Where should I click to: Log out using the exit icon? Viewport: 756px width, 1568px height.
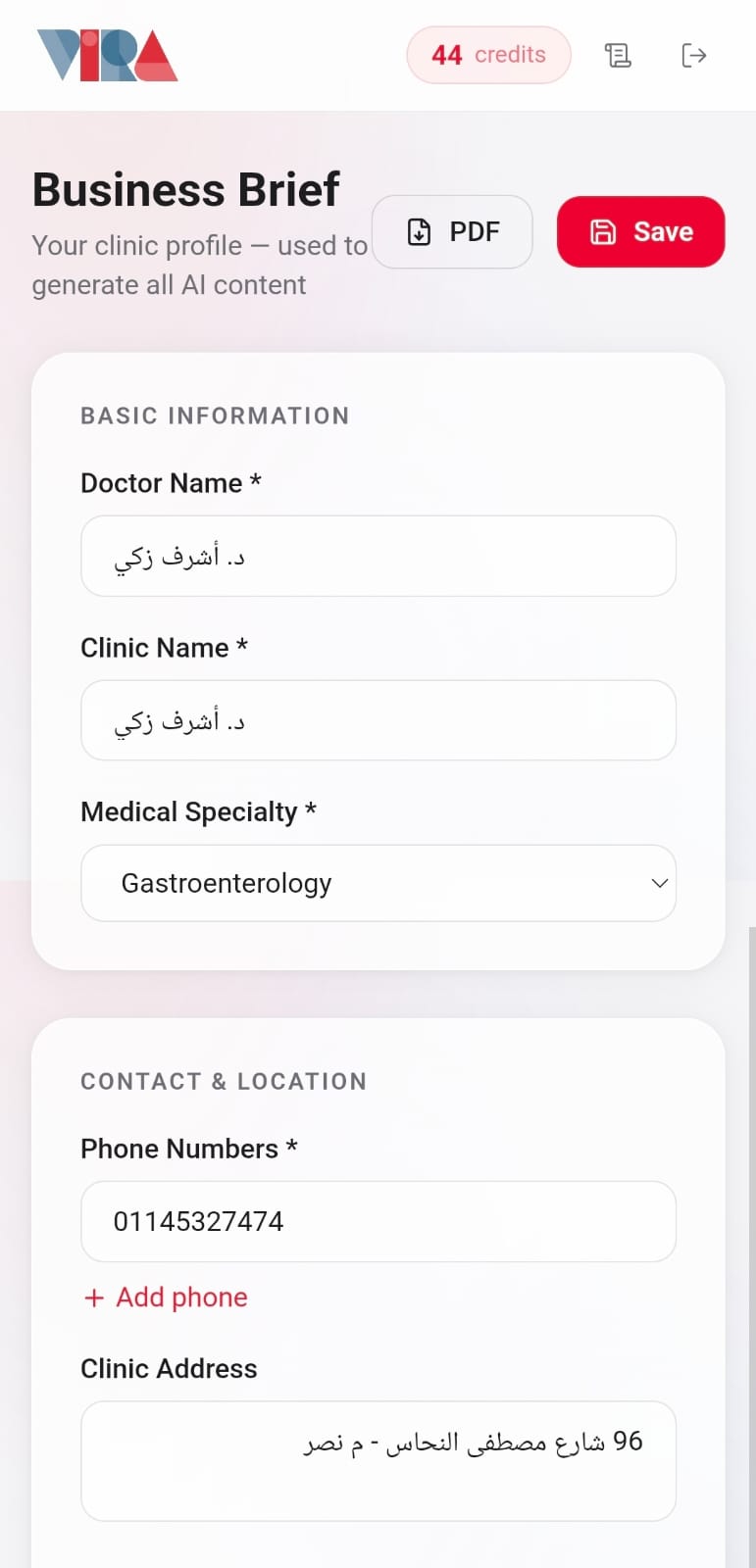click(693, 55)
